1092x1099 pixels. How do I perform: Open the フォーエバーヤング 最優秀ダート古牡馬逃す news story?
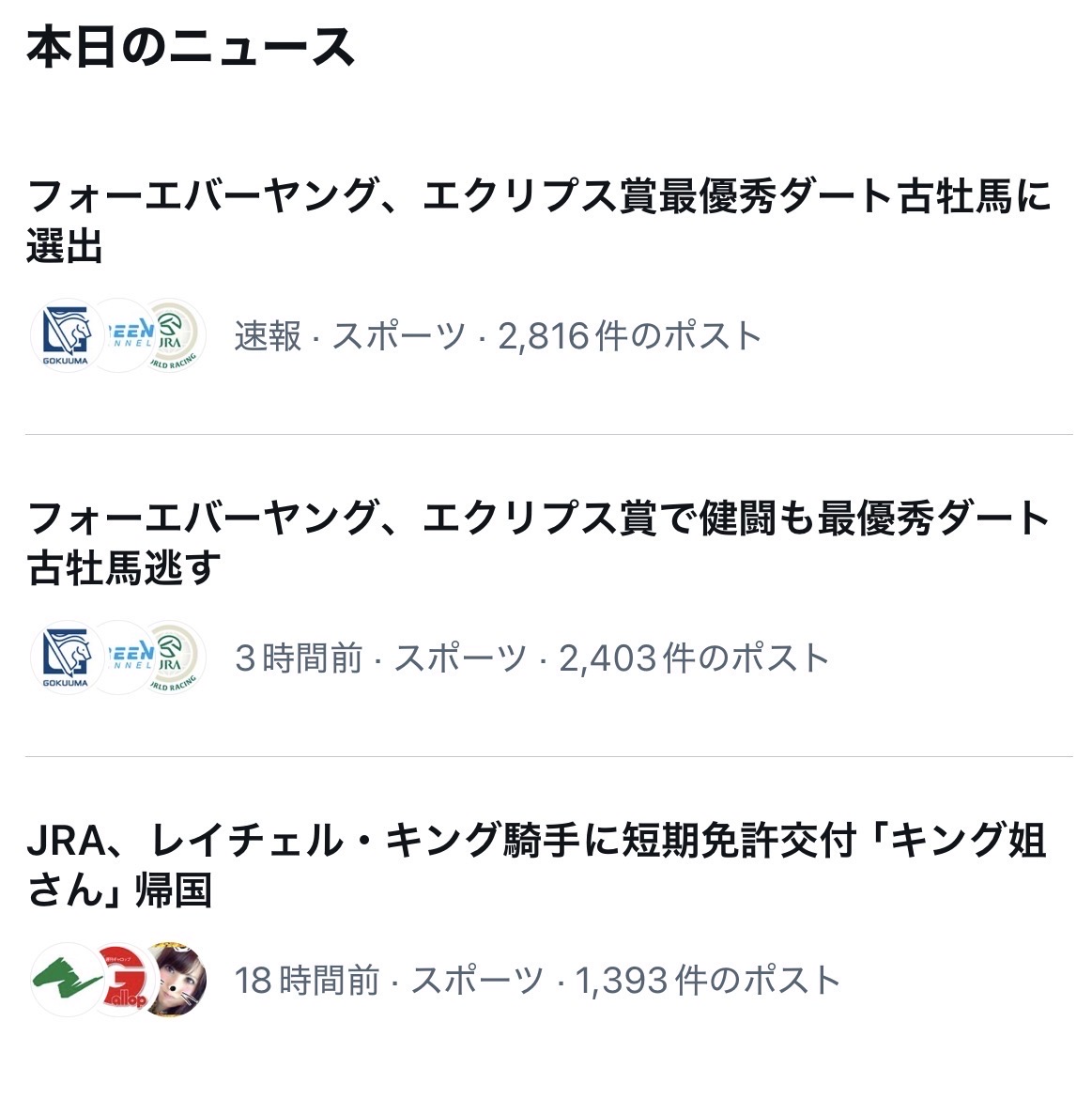point(539,543)
